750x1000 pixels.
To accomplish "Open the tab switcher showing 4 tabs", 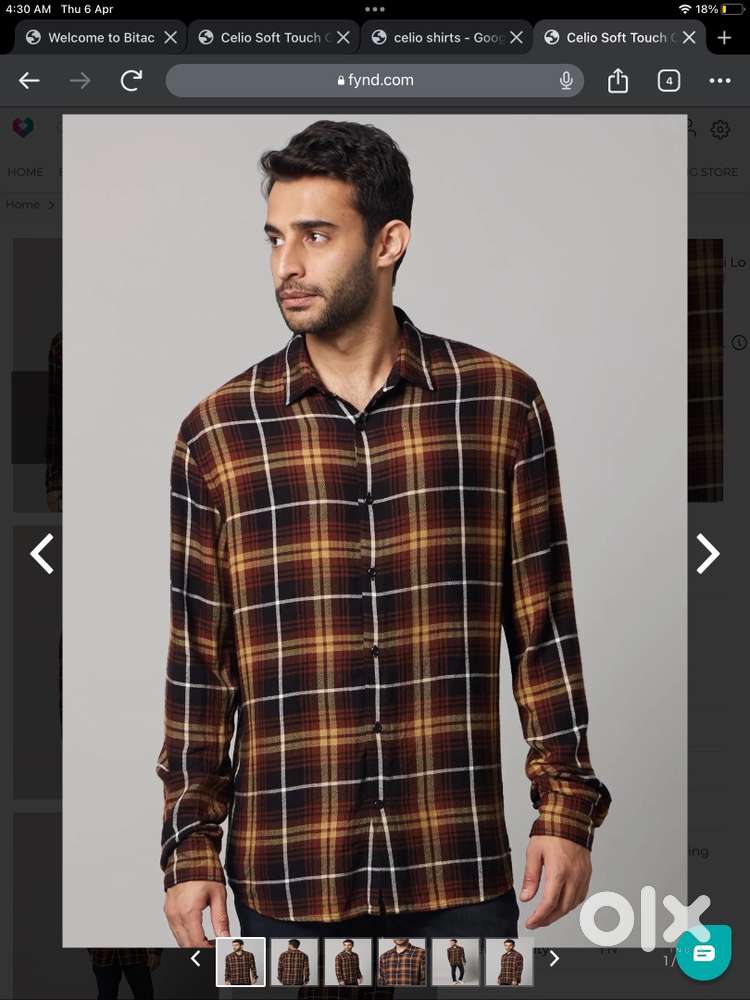I will point(668,80).
